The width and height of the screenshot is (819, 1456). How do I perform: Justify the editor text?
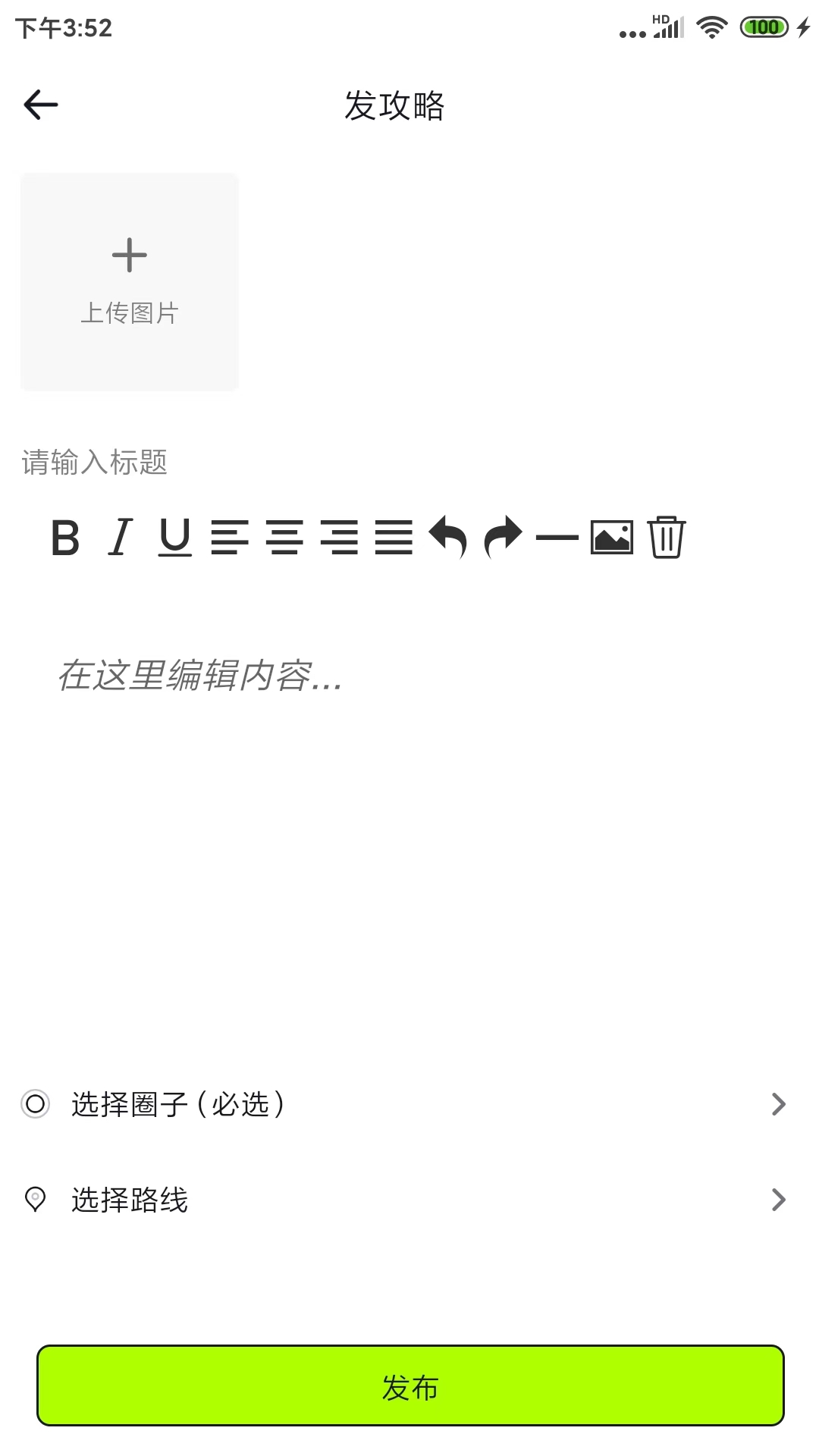click(x=394, y=537)
